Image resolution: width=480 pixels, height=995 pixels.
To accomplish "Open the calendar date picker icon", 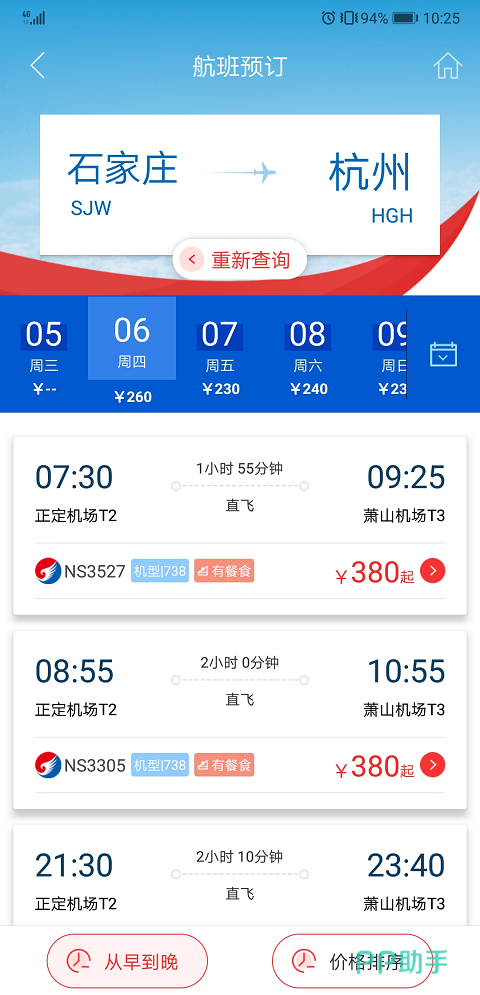I will click(443, 354).
